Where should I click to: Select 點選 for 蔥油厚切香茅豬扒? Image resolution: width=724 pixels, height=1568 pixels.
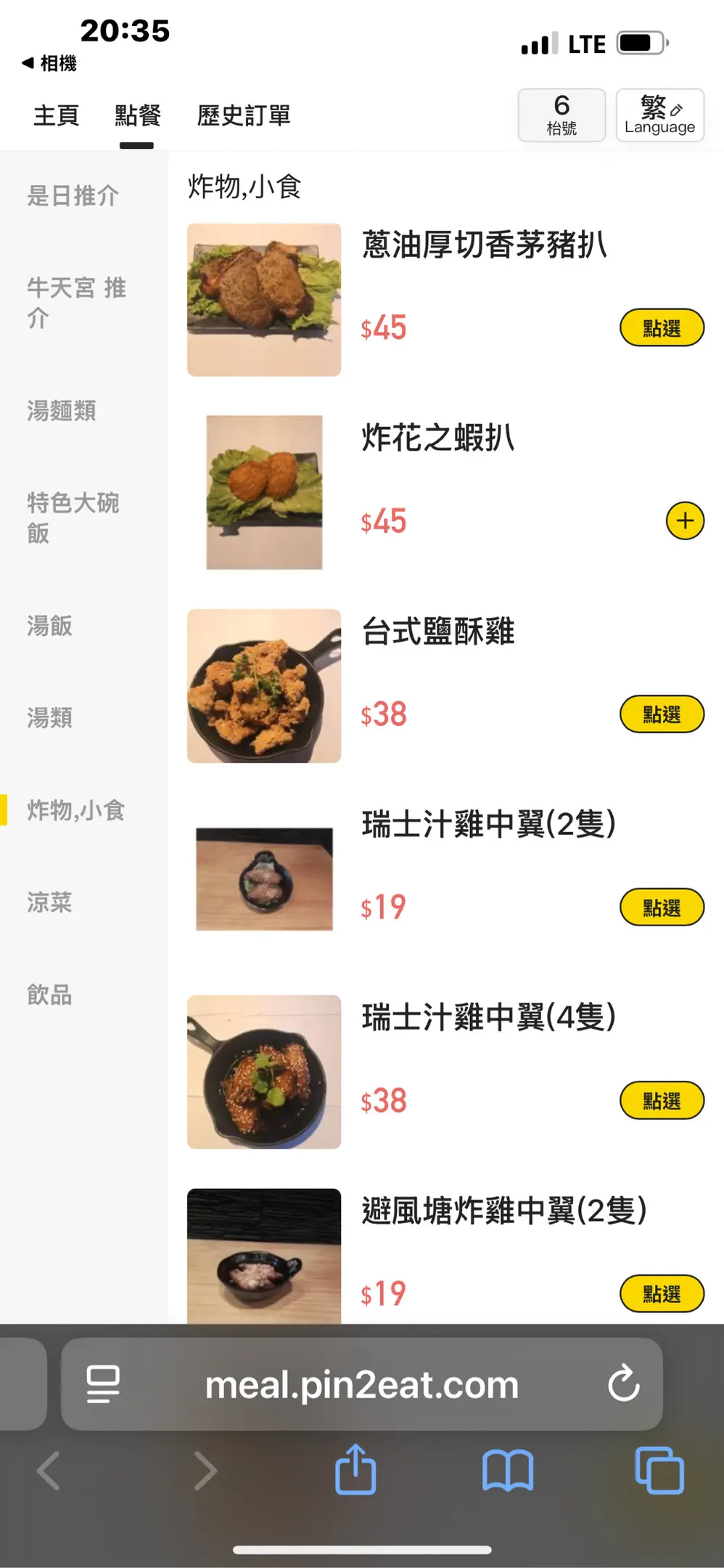662,328
